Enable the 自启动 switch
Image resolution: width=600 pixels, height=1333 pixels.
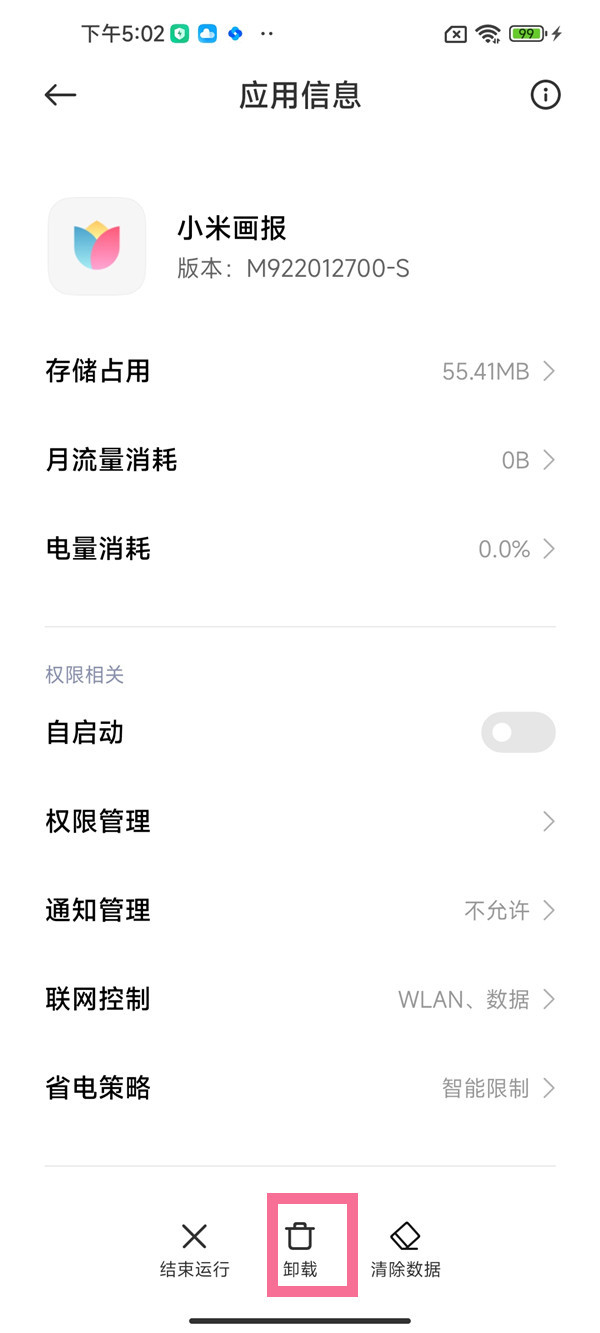(x=518, y=733)
